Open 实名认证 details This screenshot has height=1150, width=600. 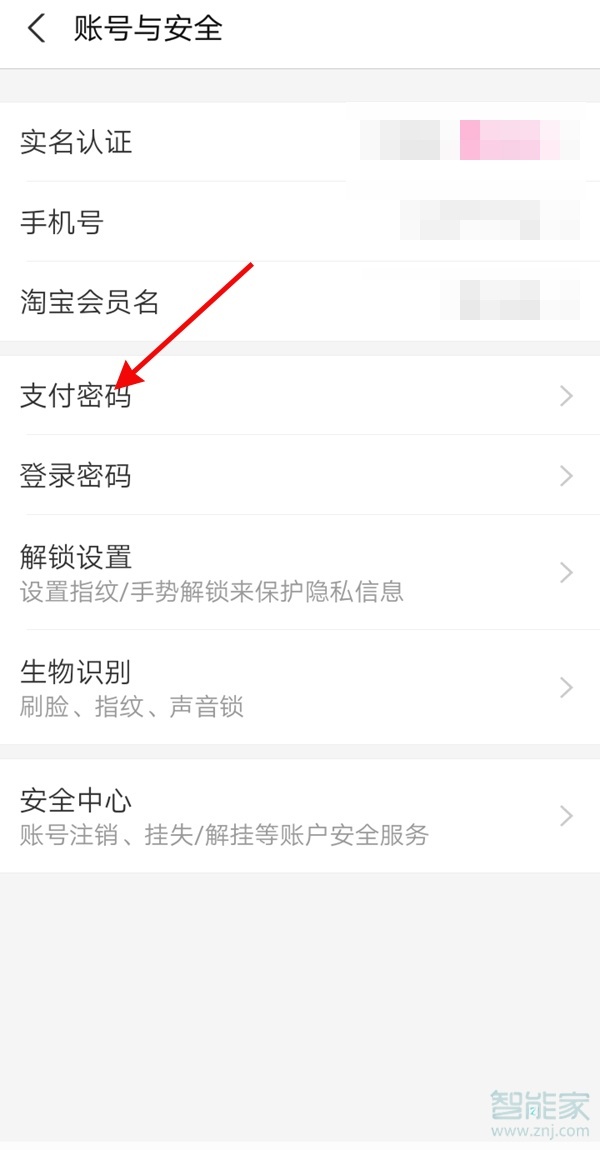coord(300,142)
